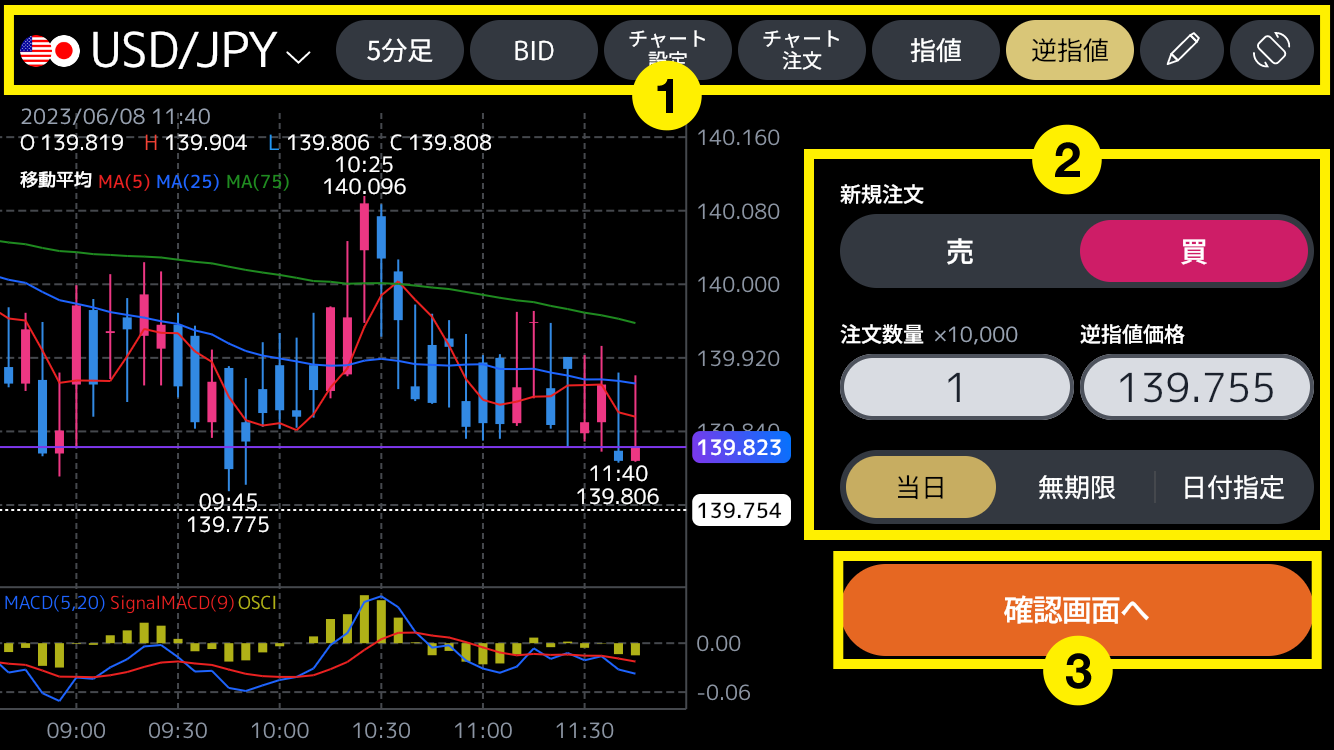Viewport: 1334px width, 750px height.
Task: Open the pencil drawing tool
Action: point(1182,51)
